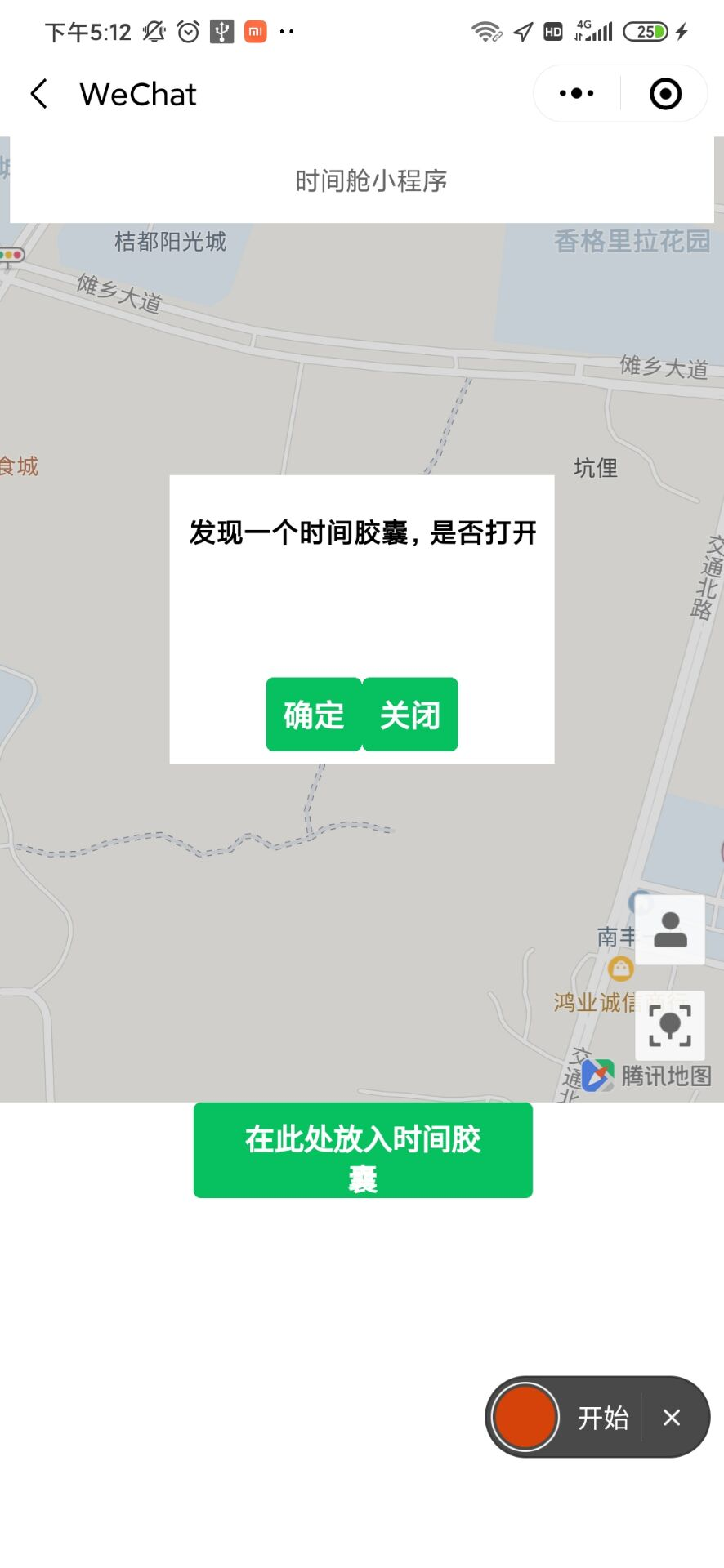
Task: Tap 关闭 to dismiss the capsule dialog
Action: tap(410, 715)
